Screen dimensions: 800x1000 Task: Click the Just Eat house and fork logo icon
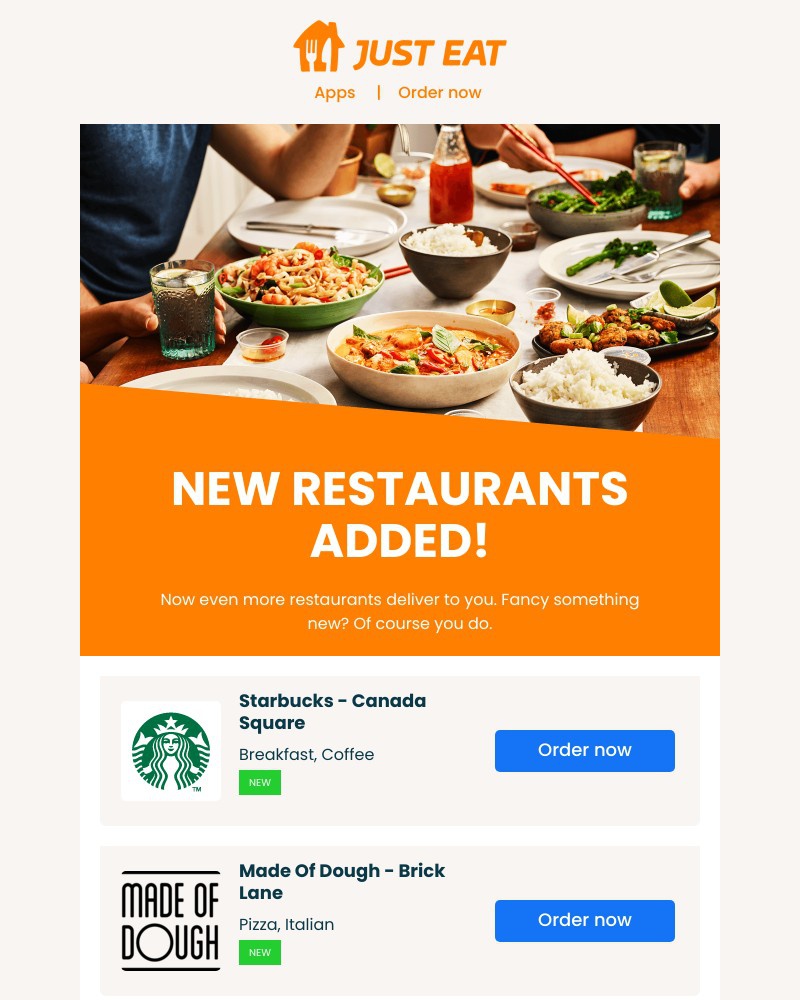(x=319, y=44)
